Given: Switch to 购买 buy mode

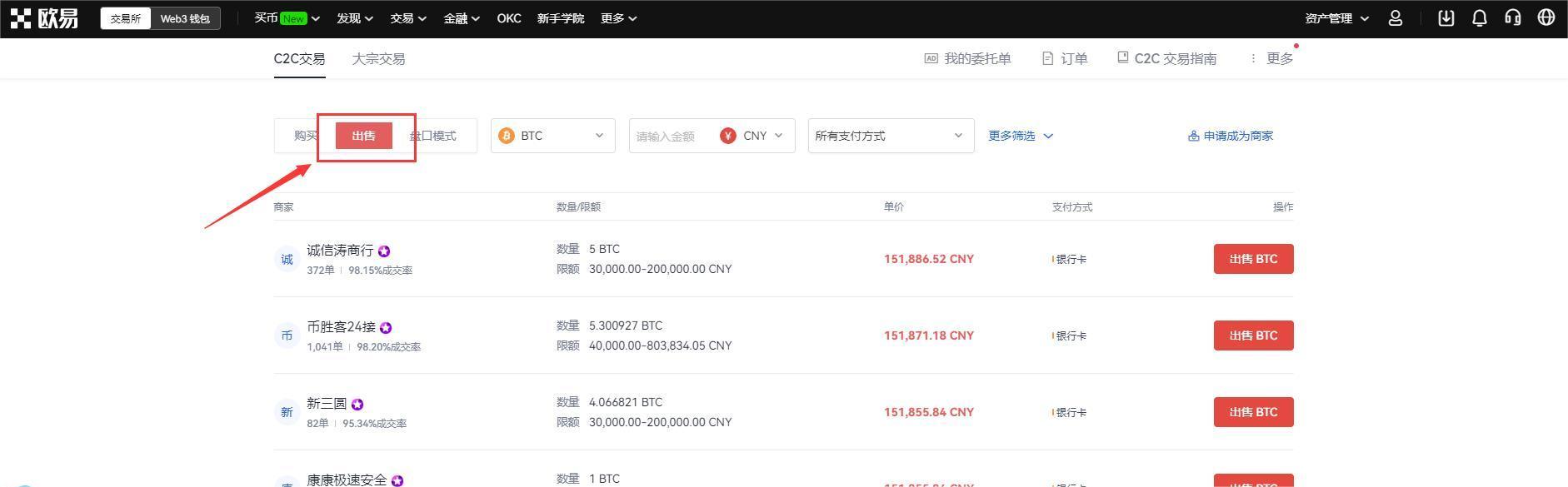Looking at the screenshot, I should [305, 136].
